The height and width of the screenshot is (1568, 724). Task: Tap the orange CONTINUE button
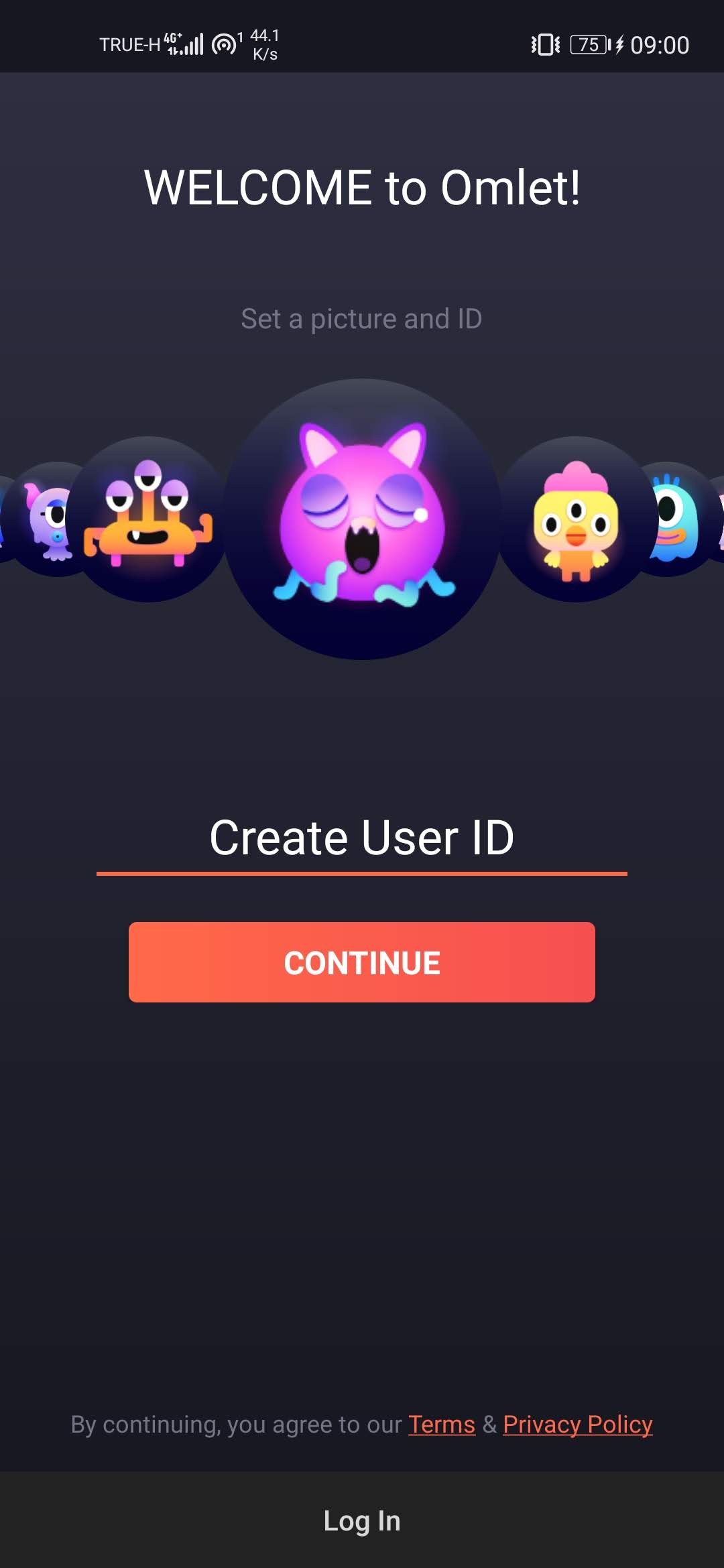click(362, 962)
